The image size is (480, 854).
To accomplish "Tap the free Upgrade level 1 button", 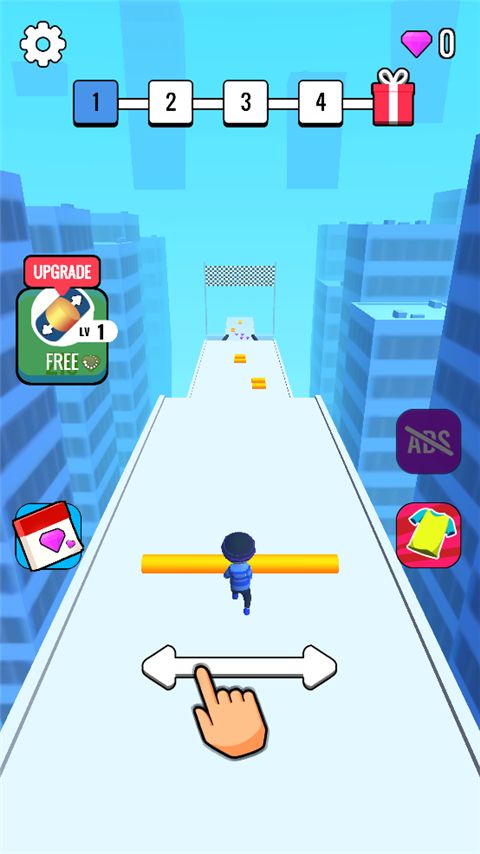I will pos(62,335).
